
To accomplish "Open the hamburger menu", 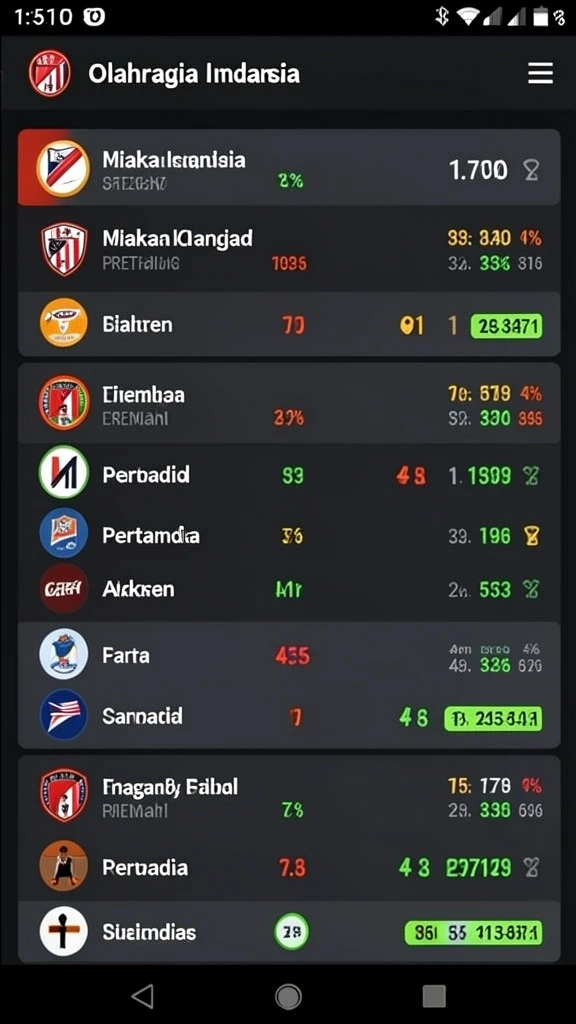I will coord(540,73).
